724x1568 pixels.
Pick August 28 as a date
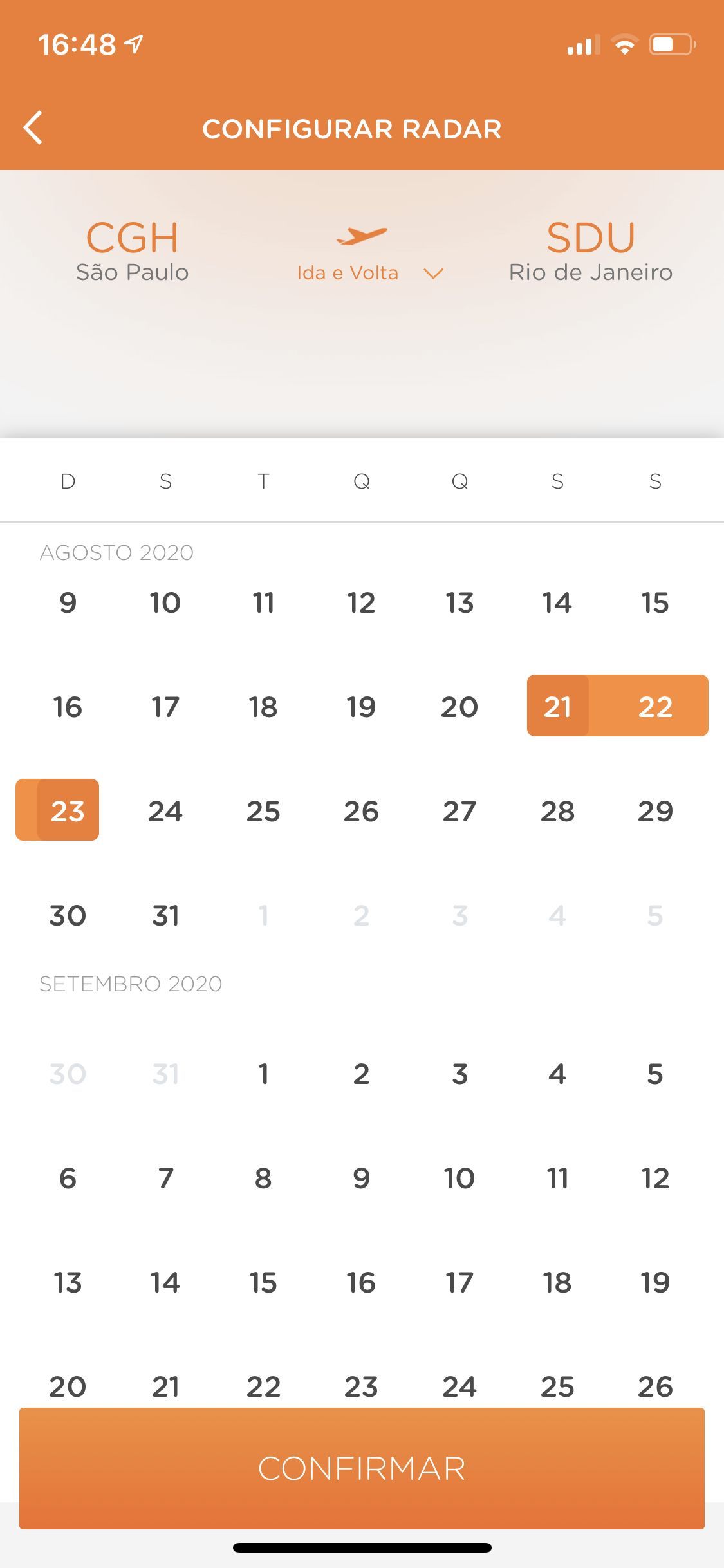point(557,811)
